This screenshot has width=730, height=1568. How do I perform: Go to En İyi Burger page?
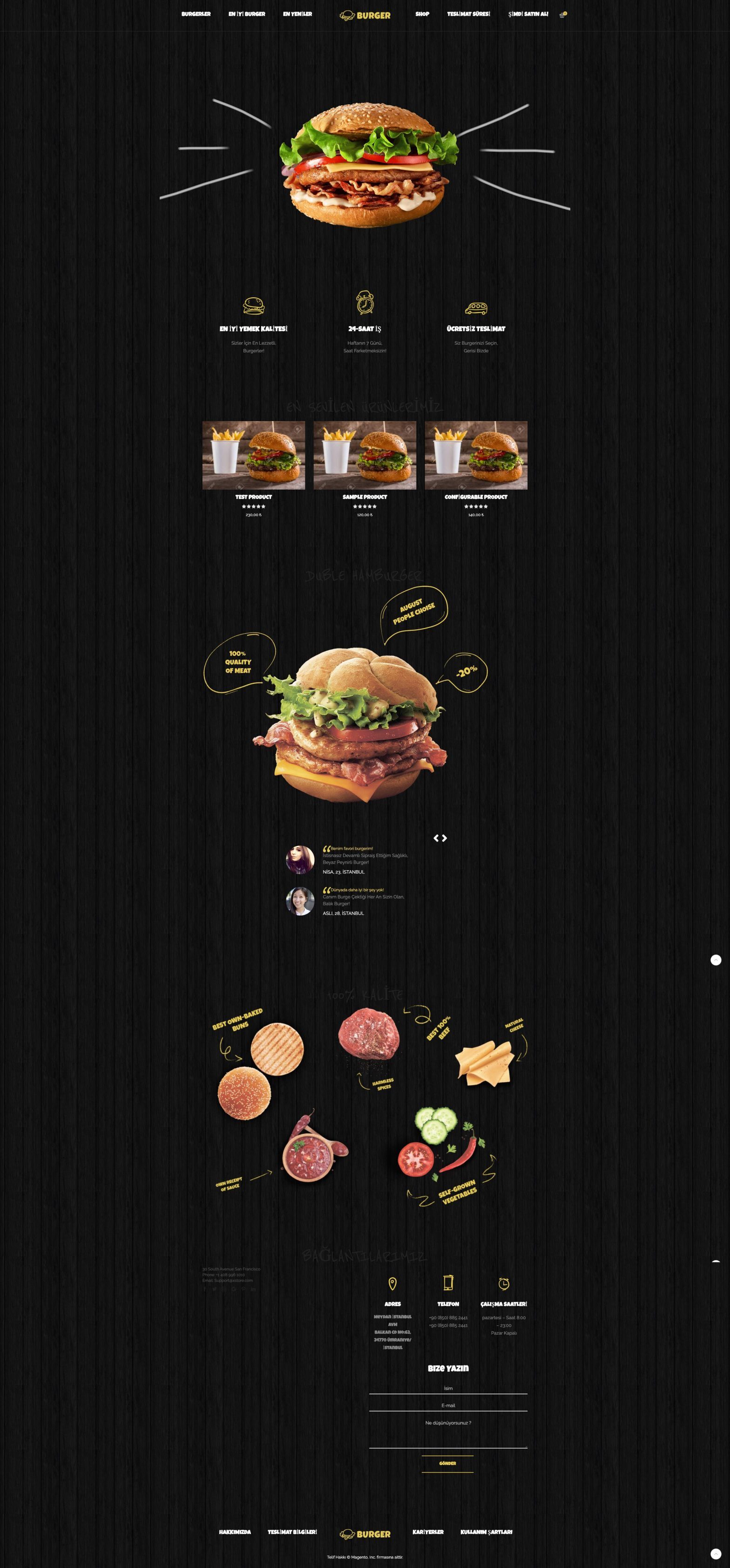coord(246,14)
